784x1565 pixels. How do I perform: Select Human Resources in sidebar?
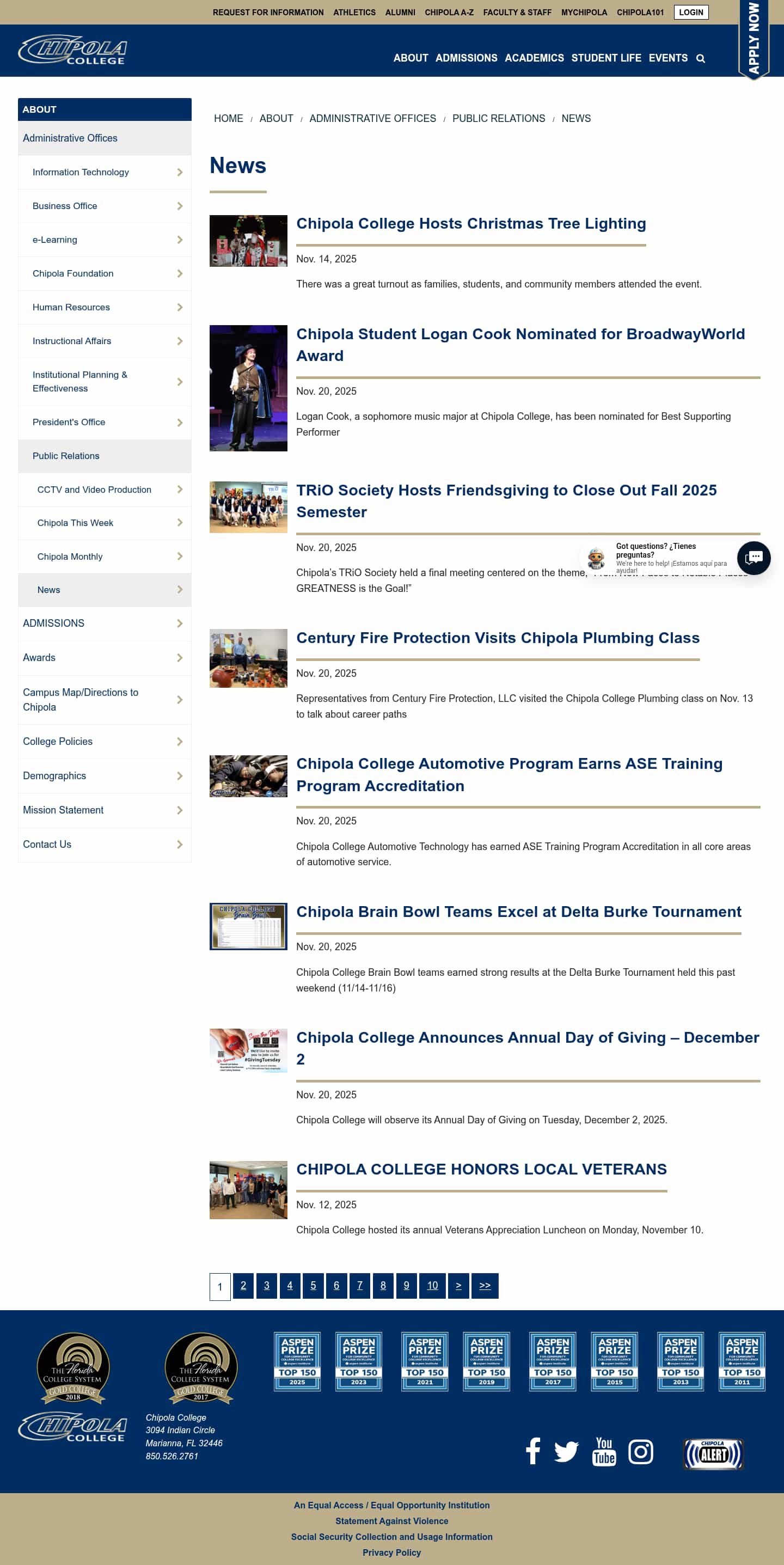[71, 307]
